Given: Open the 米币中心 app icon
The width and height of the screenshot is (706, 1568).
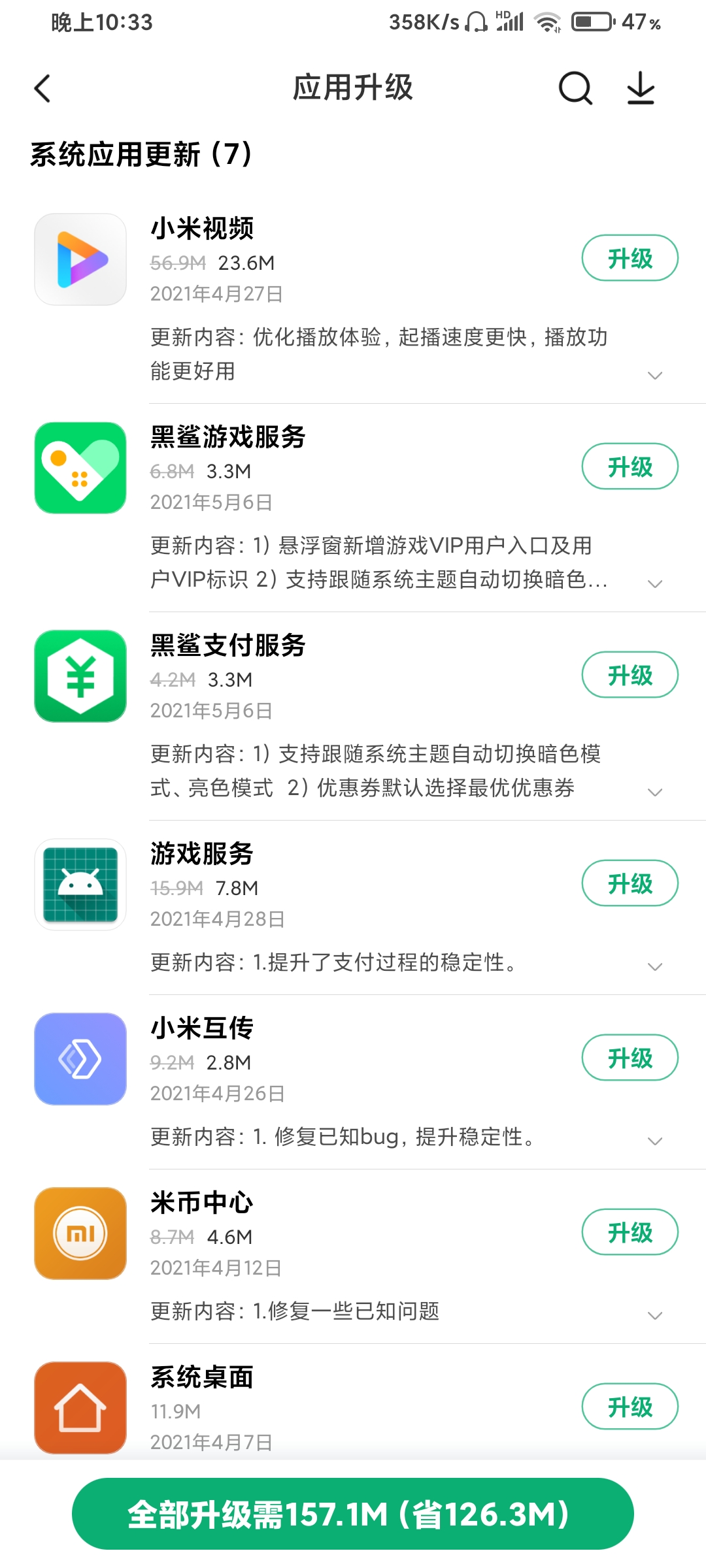Looking at the screenshot, I should (x=80, y=1233).
